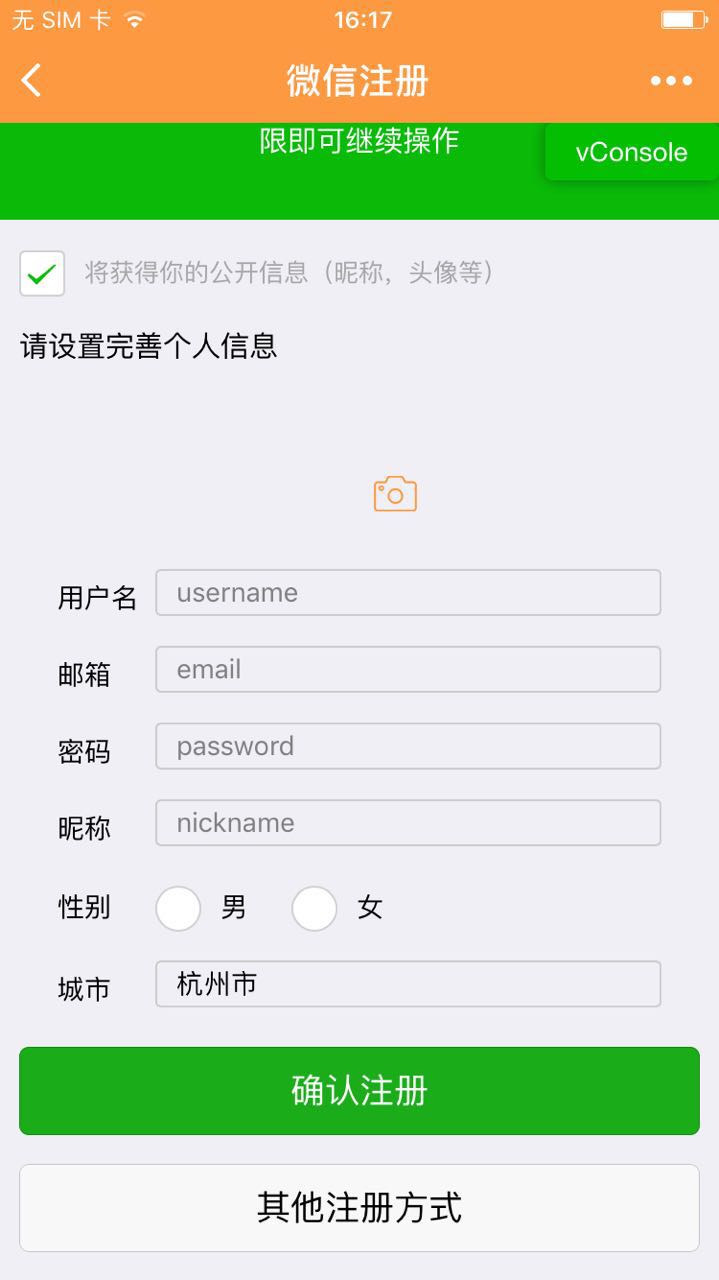
Task: Tap the camera icon to upload avatar
Action: (395, 494)
